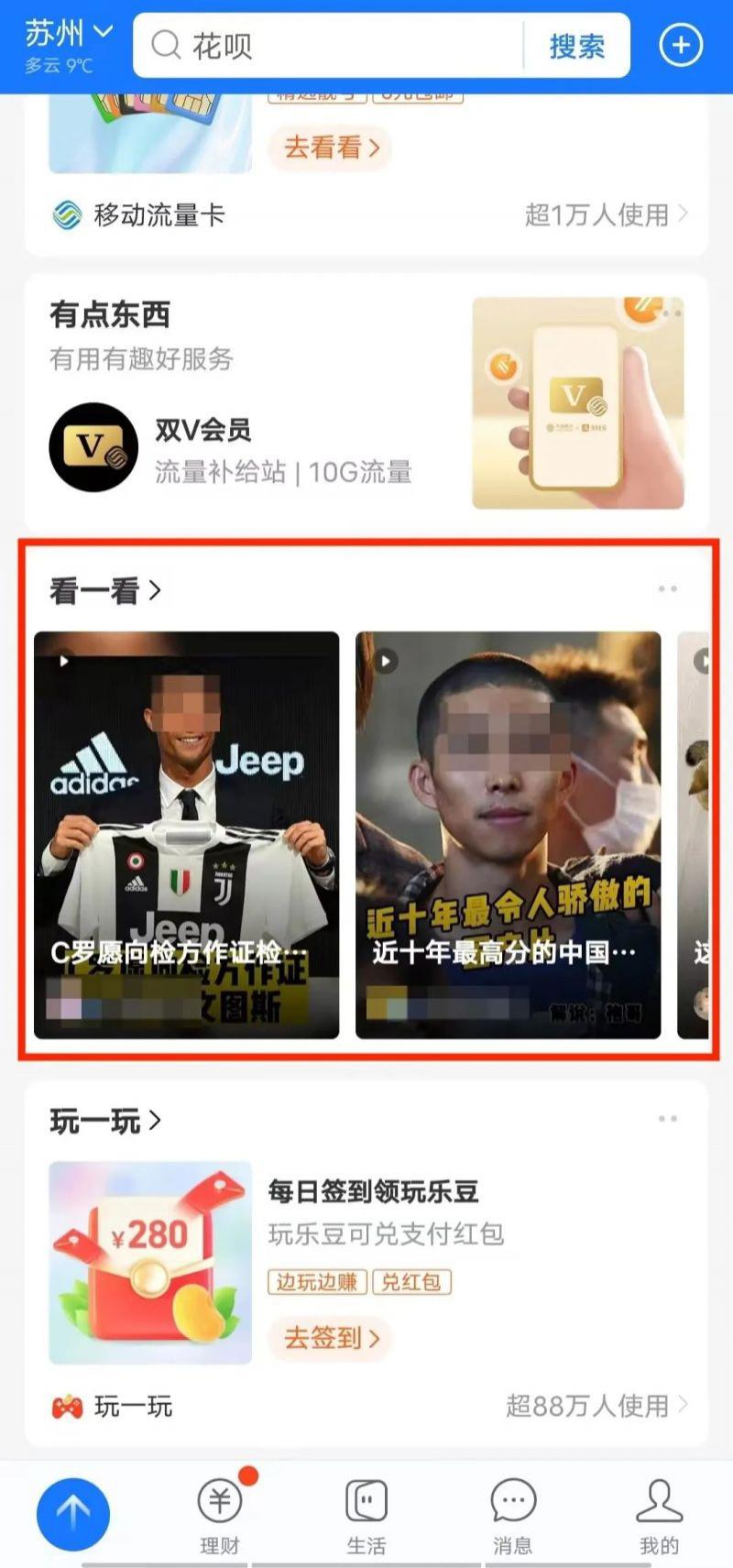Open the 双V会员 service entry
The width and height of the screenshot is (733, 1568).
coord(230,448)
